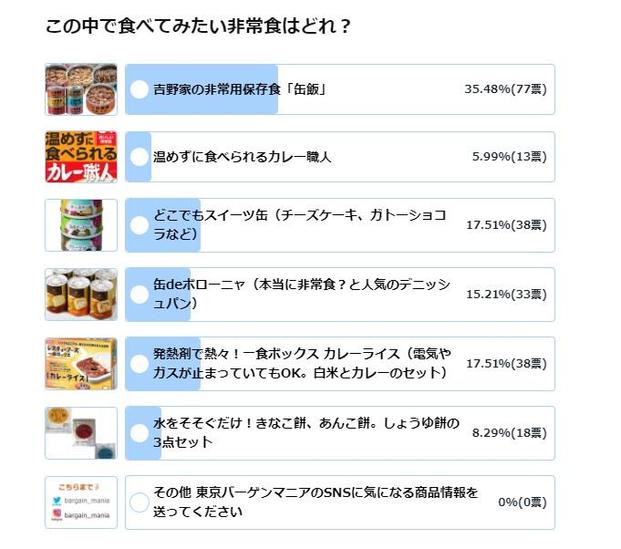Select the その他 option
The width and height of the screenshot is (621, 549).
[x=139, y=501]
